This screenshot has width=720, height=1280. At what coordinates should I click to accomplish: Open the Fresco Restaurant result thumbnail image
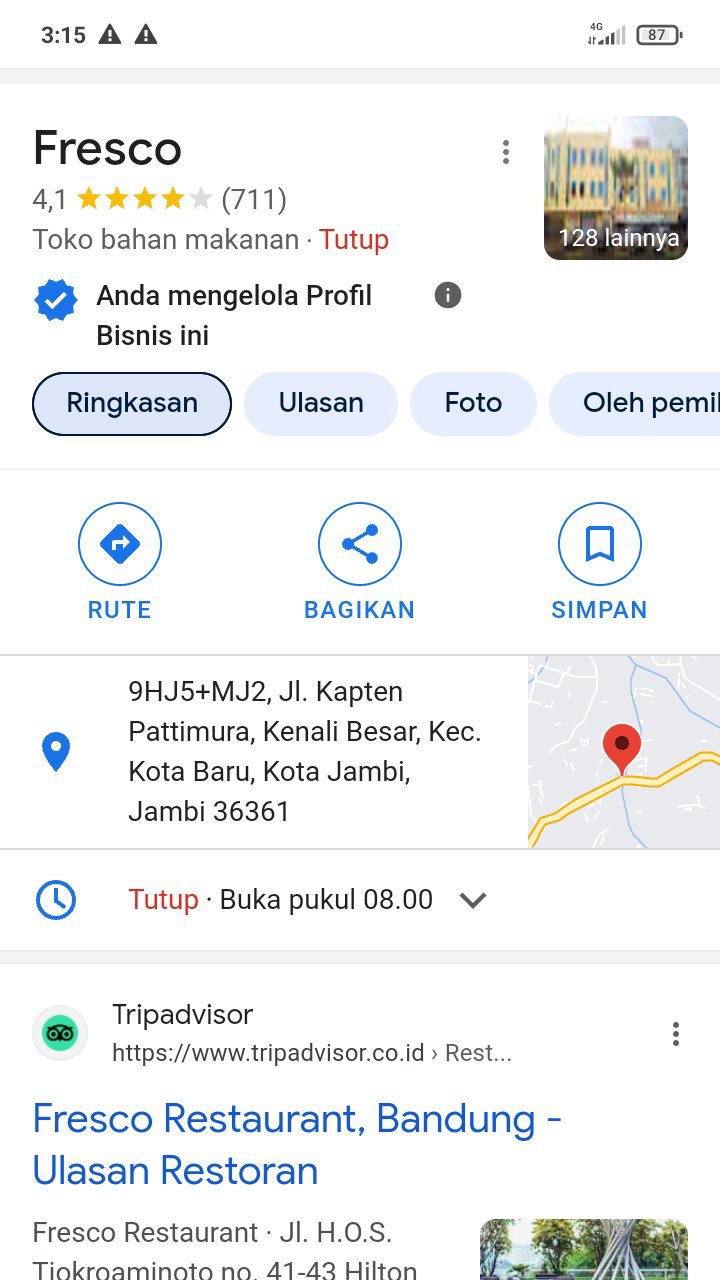point(583,1249)
